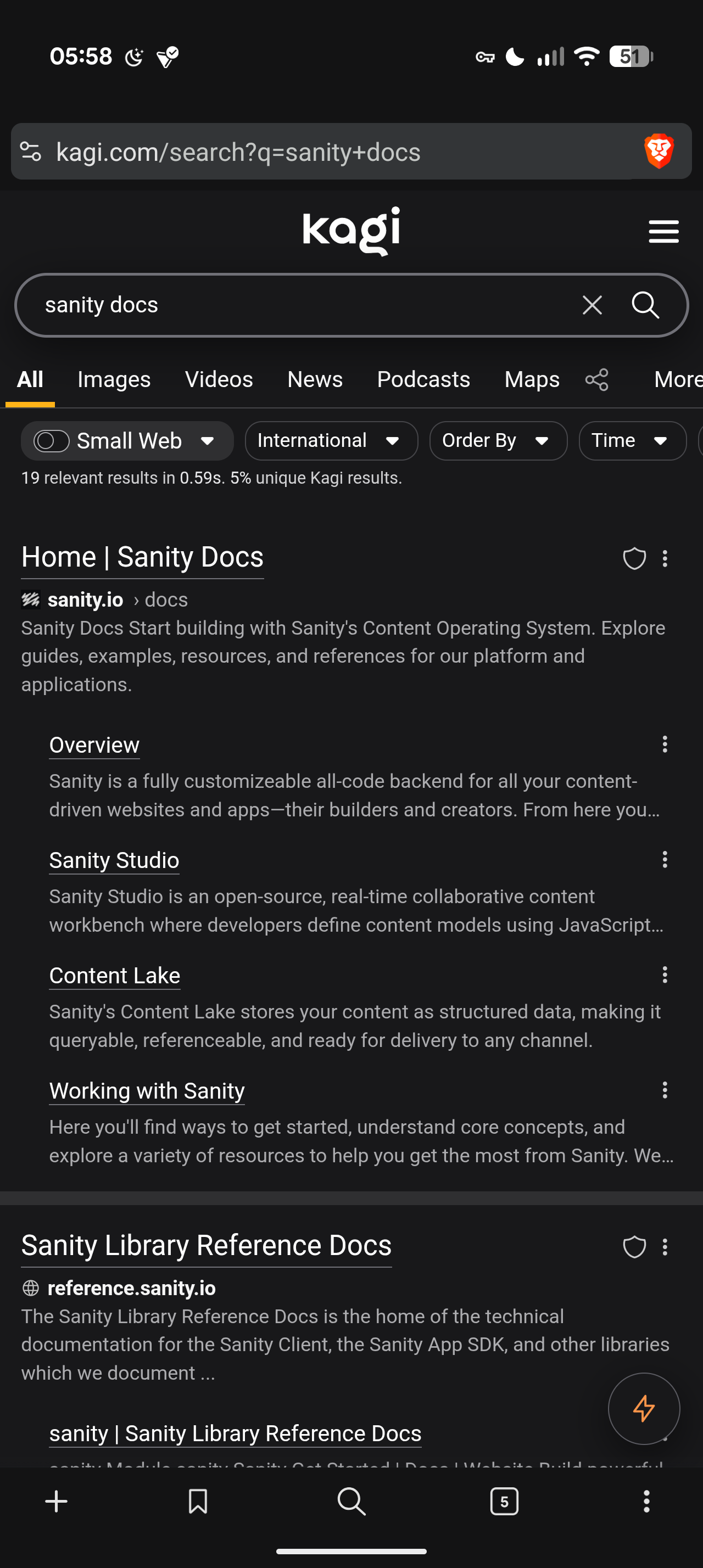Tap the bookmarks icon in the bottom bar
Viewport: 703px width, 1568px height.
[x=197, y=1501]
